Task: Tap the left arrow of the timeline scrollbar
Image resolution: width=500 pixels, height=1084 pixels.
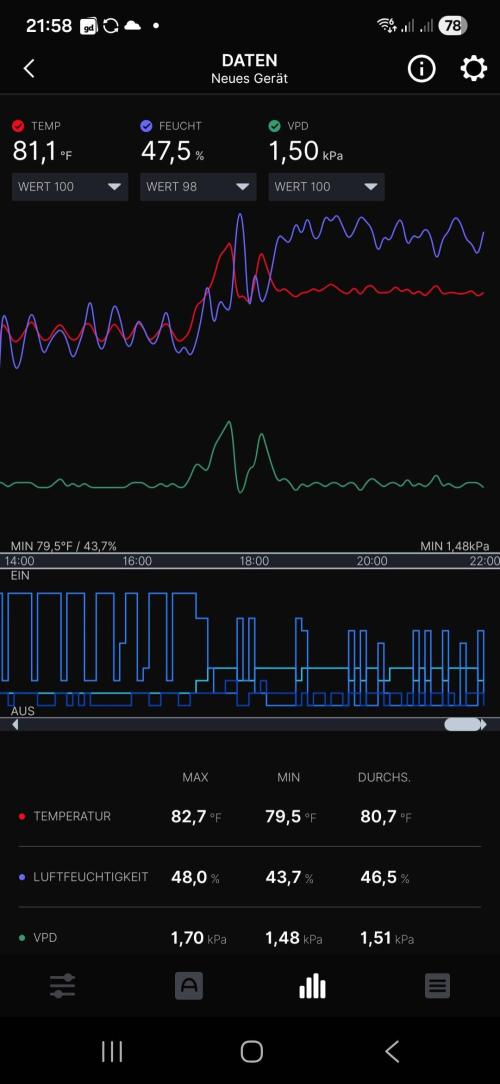Action: pos(15,725)
